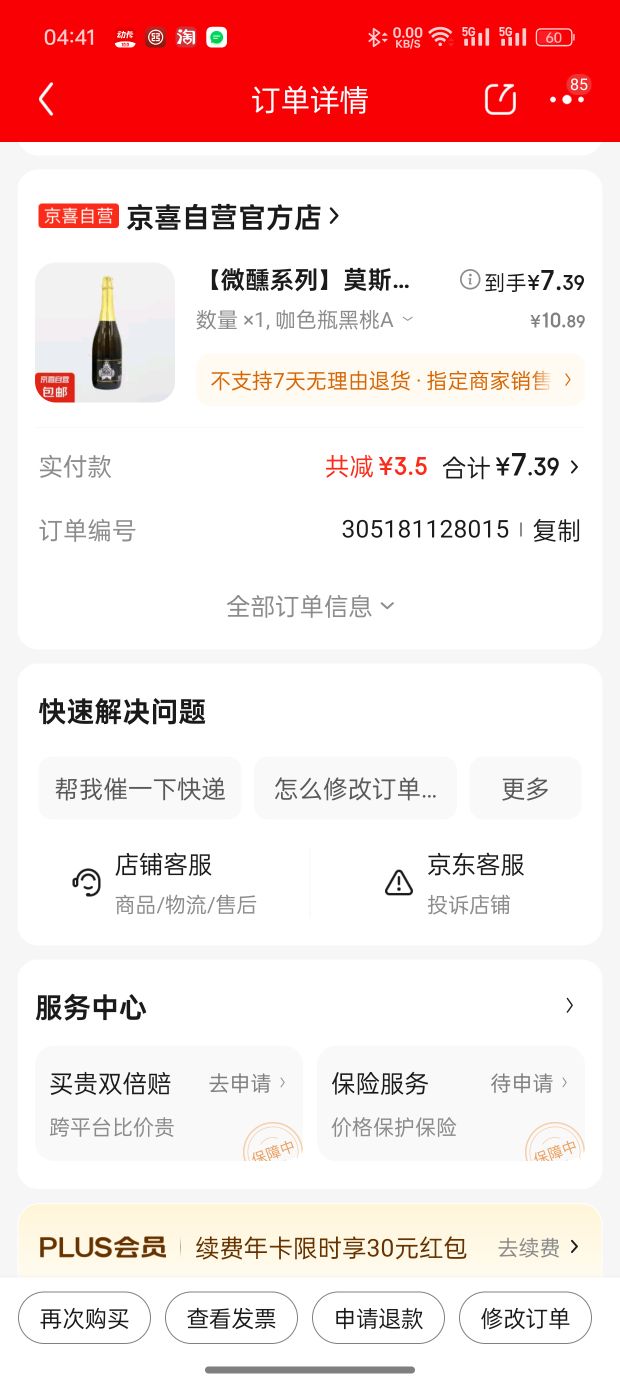The height and width of the screenshot is (1386, 620).
Task: Choose the 怎么修改订单 quick question
Action: (x=355, y=789)
